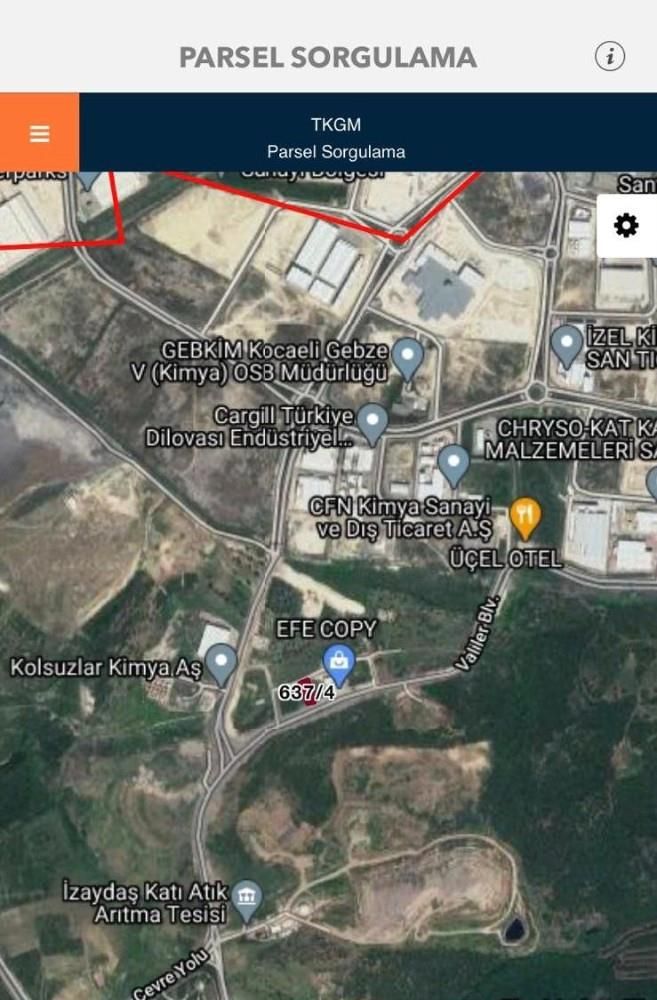Tap the CFN Kimya Sanayi marker
Image resolution: width=657 pixels, height=1000 pixels.
tap(454, 463)
